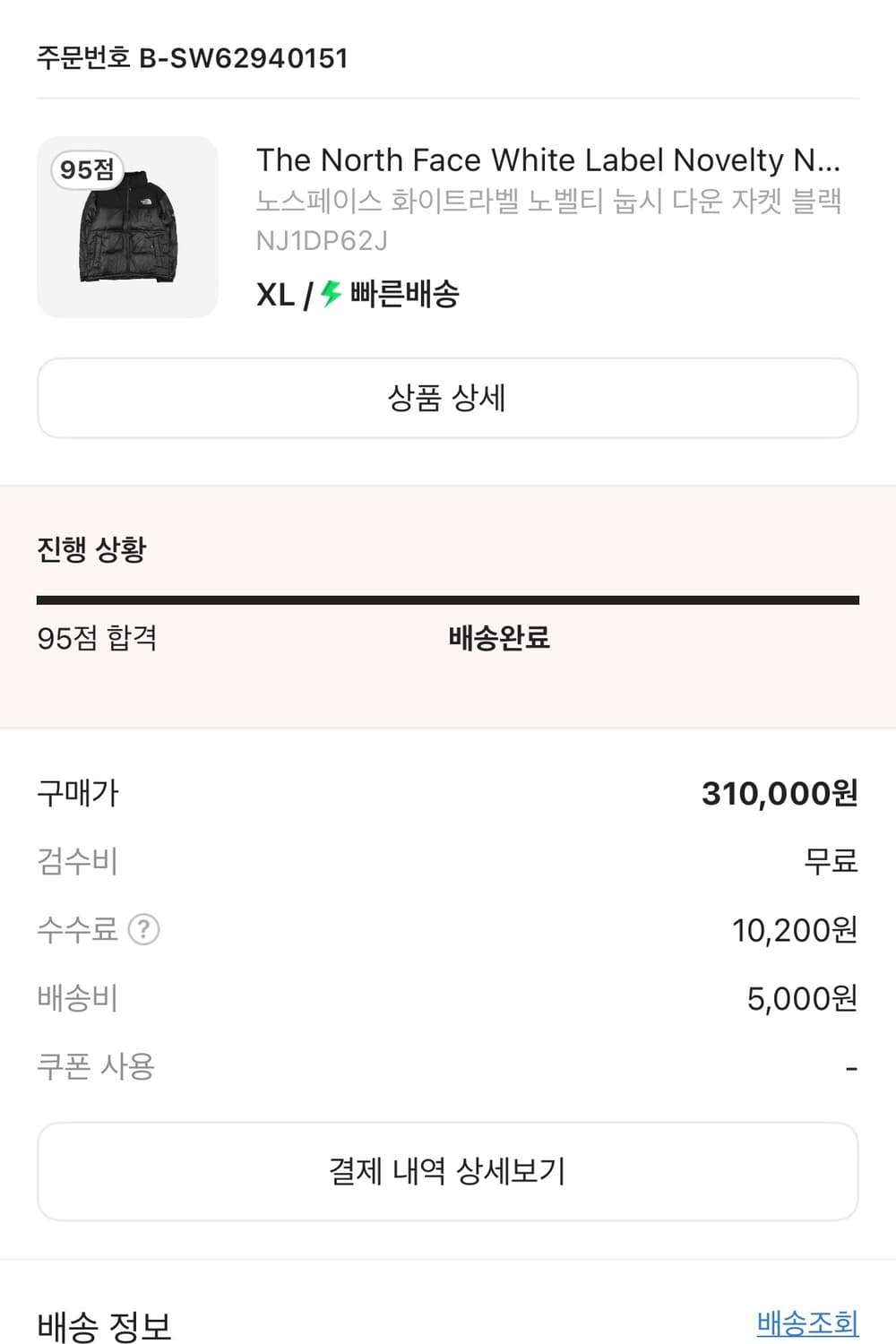Expand the 결제 내역 상세보기 section
896x1344 pixels.
pyautogui.click(x=448, y=1170)
